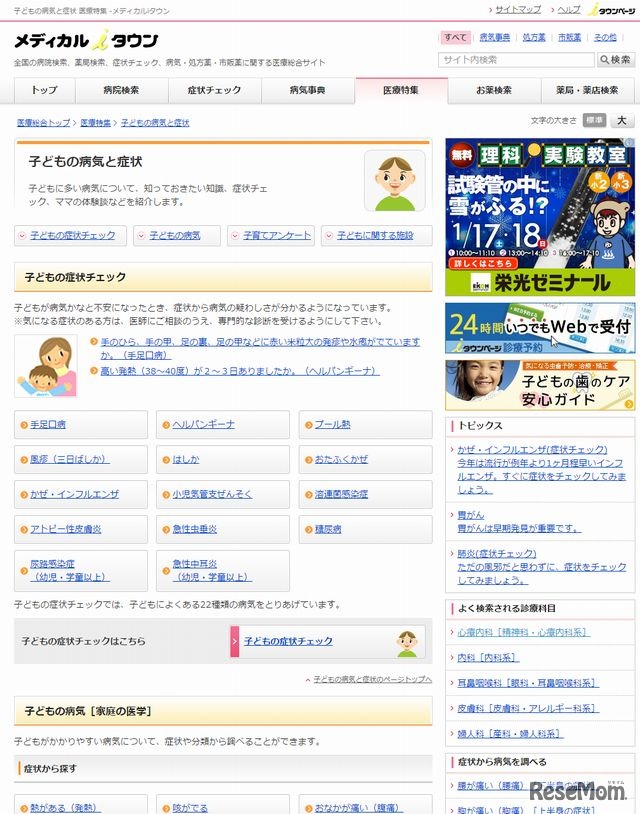Open the 心療内科 department link
The image size is (640, 814).
(x=523, y=633)
